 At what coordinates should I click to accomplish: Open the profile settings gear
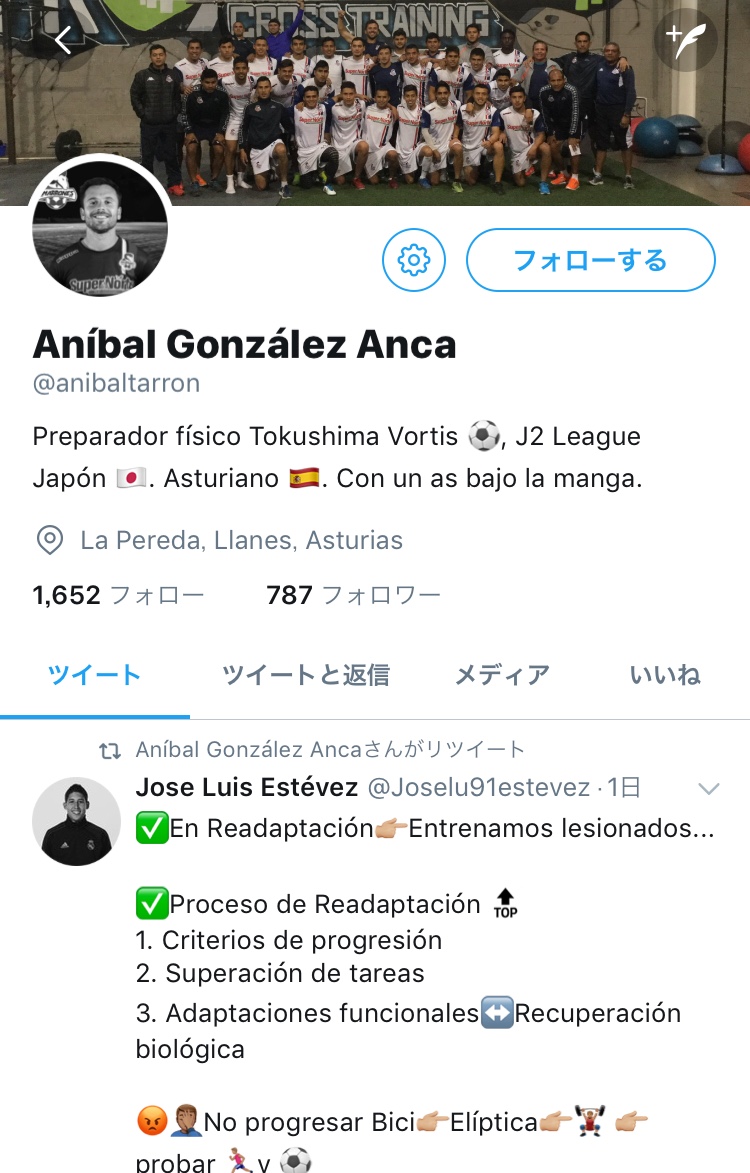tap(413, 260)
